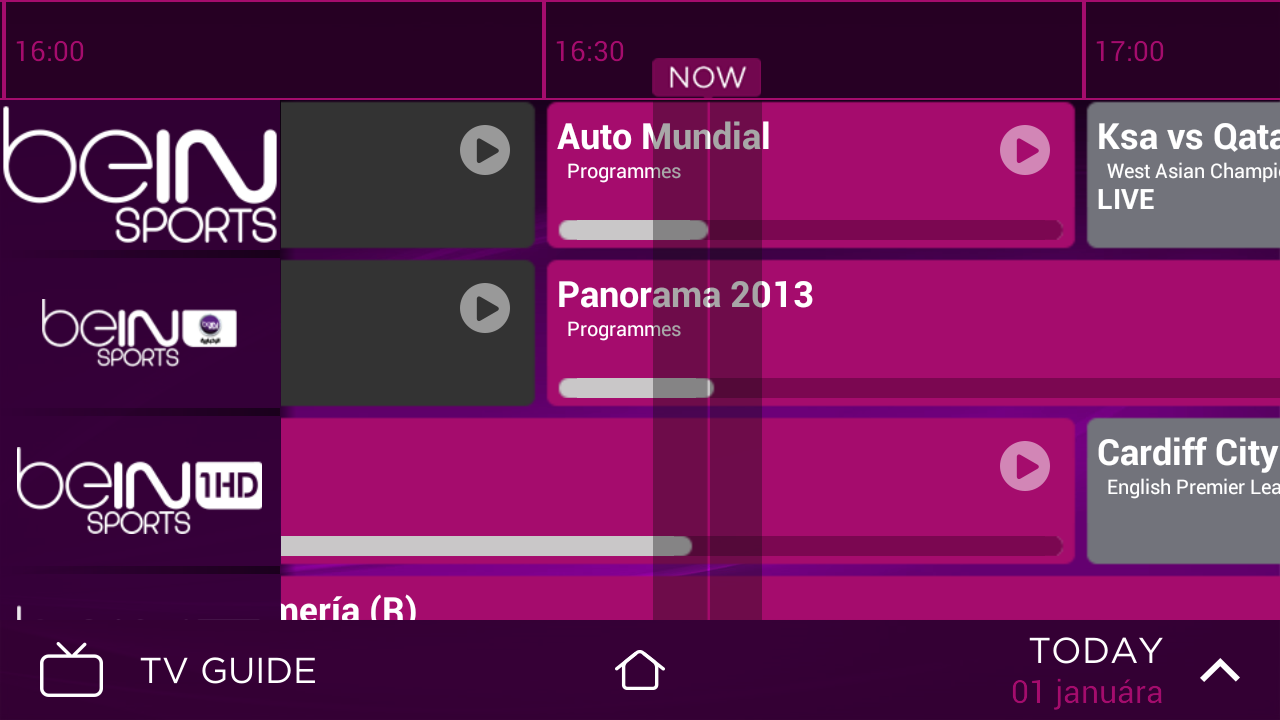1280x720 pixels.
Task: Jump to the NOW marker
Action: click(707, 77)
